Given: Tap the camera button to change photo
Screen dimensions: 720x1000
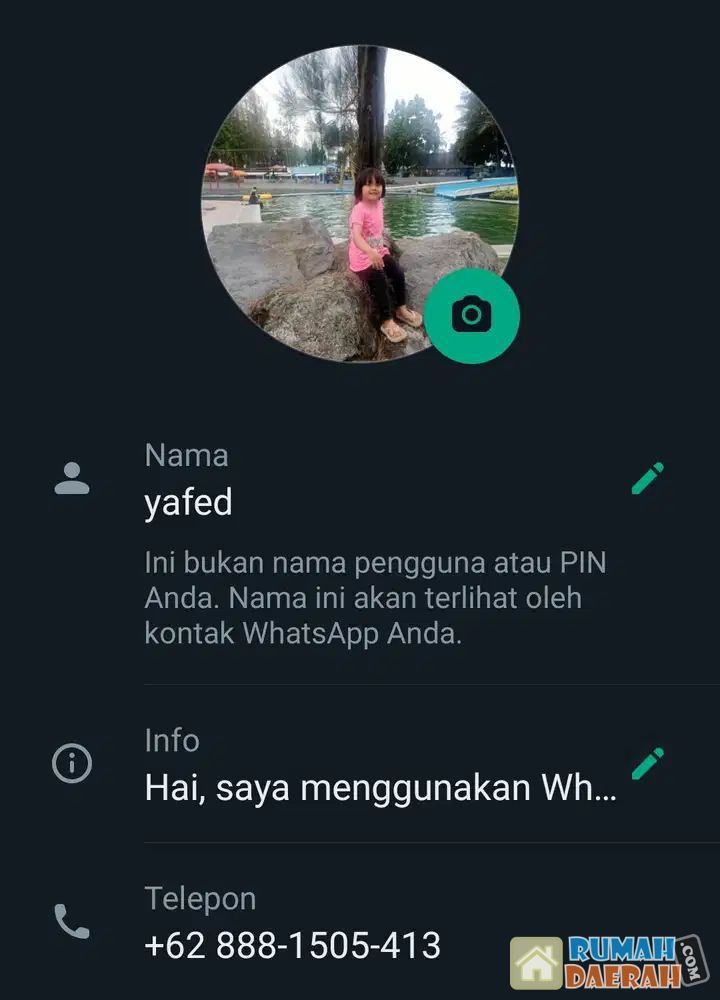Looking at the screenshot, I should [x=471, y=316].
